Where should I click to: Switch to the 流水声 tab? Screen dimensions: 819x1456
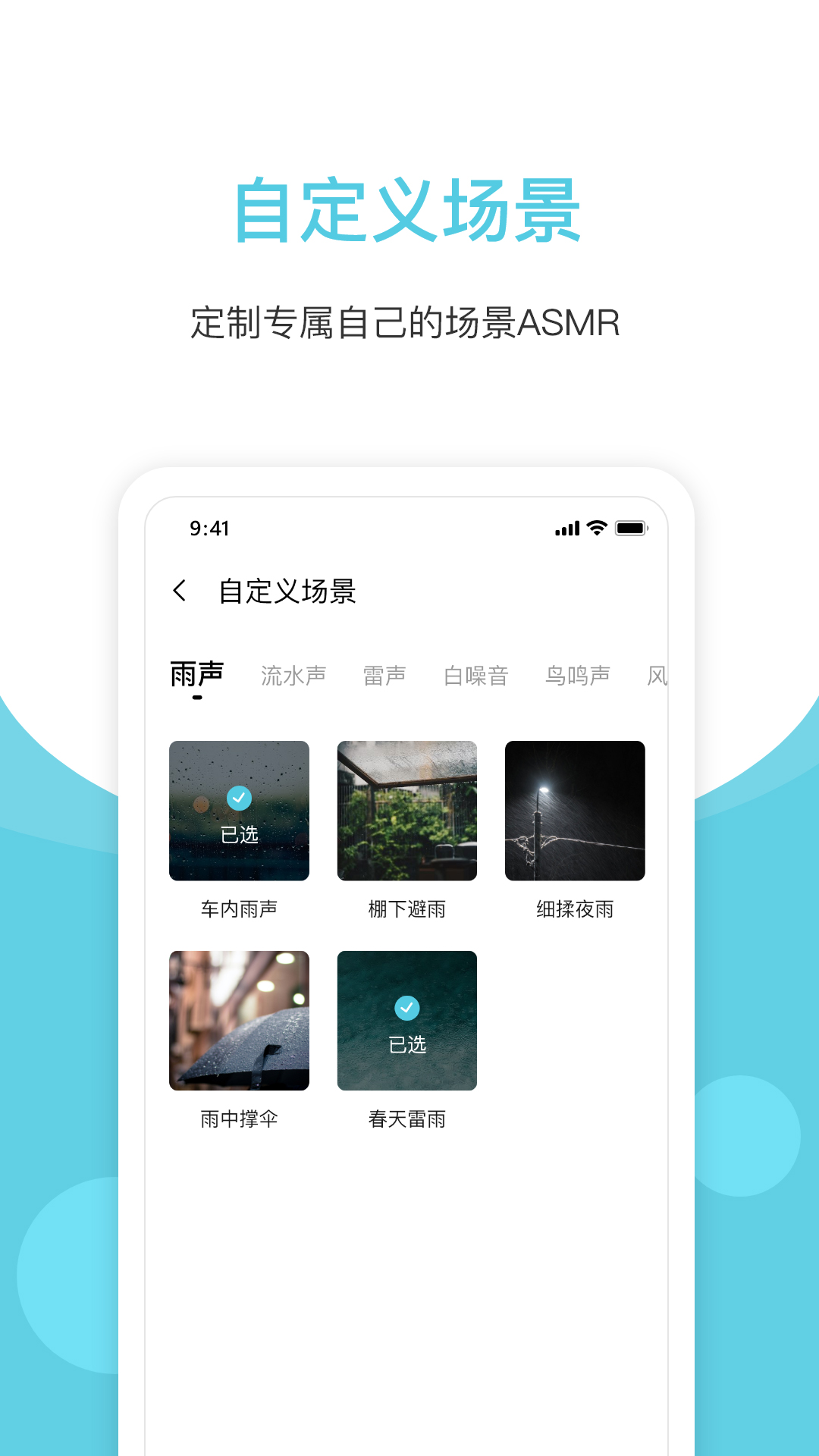(293, 675)
